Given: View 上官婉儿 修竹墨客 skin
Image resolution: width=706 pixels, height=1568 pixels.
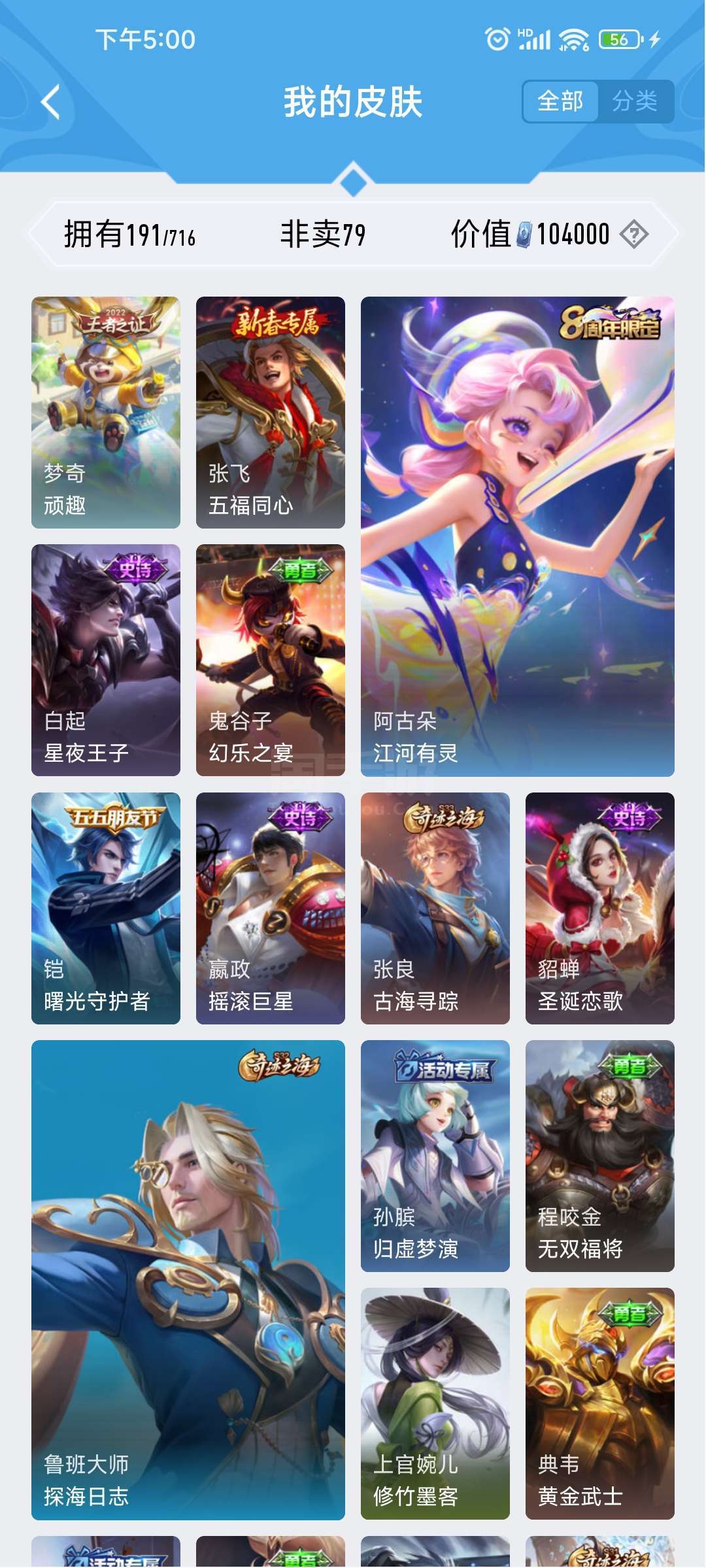Looking at the screenshot, I should pos(435,1403).
